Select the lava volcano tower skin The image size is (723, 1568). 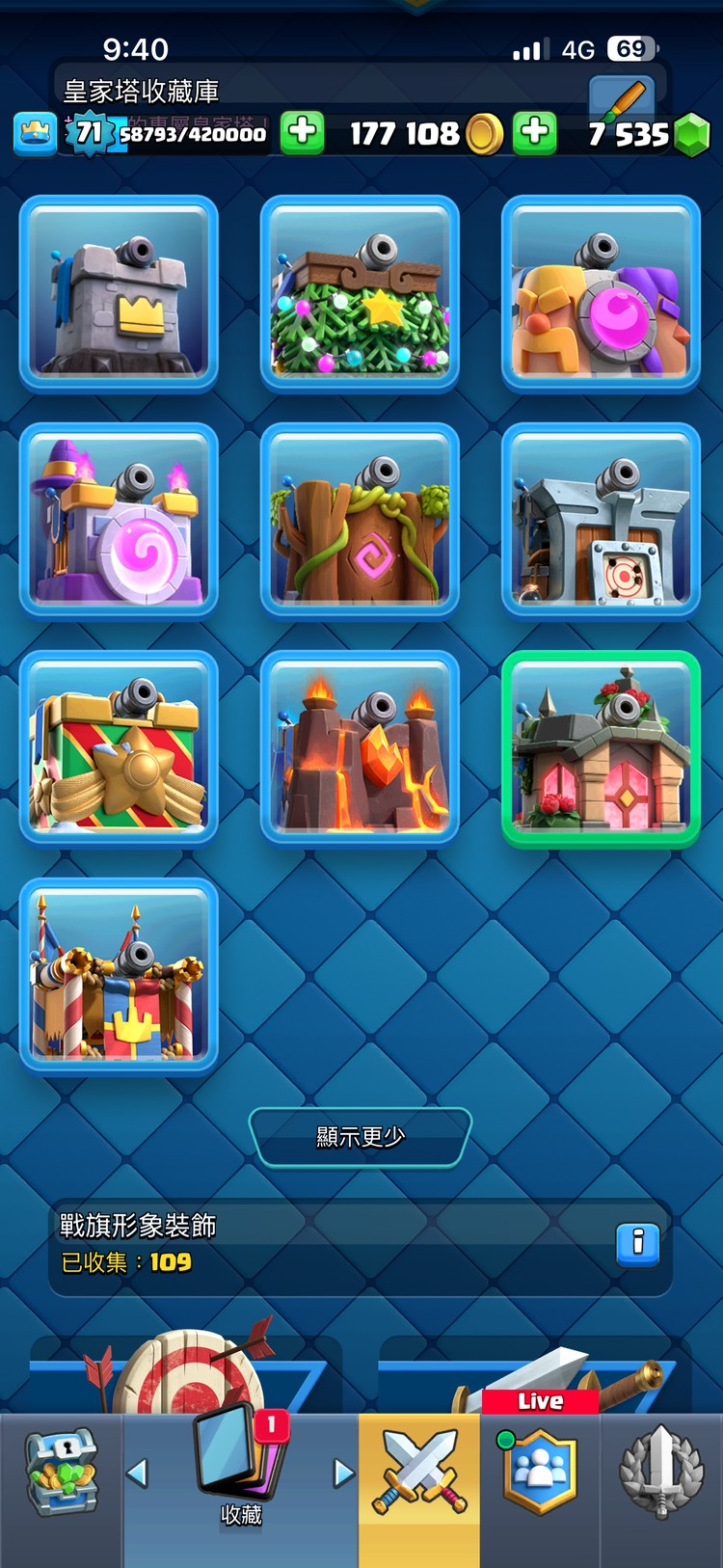(x=360, y=748)
